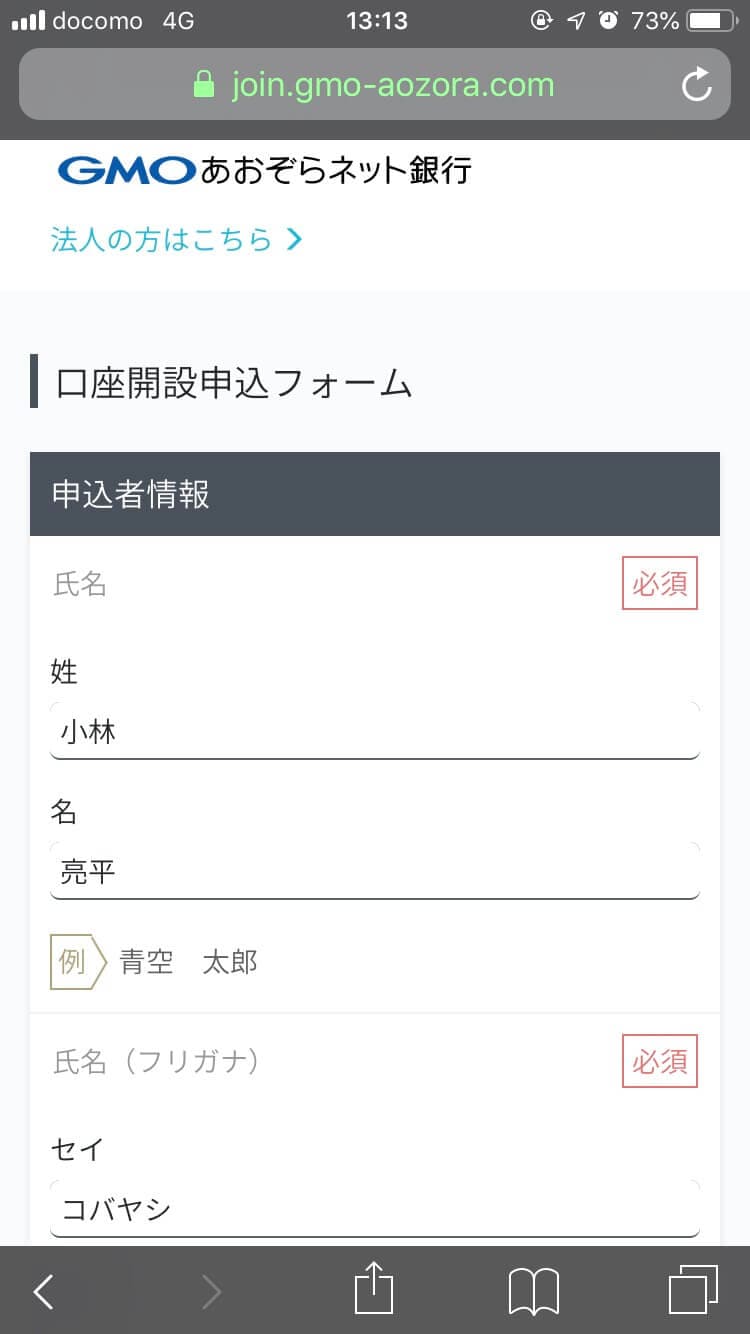This screenshot has width=750, height=1334.
Task: Show open Safari tabs
Action: [693, 1290]
